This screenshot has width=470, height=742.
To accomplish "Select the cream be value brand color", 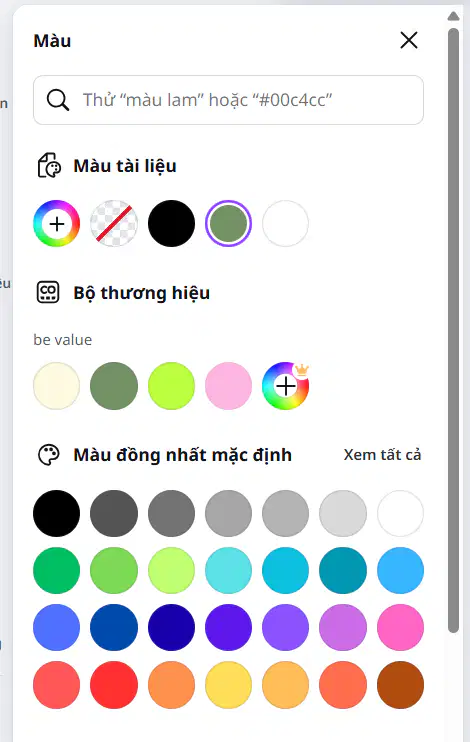I will 57,386.
